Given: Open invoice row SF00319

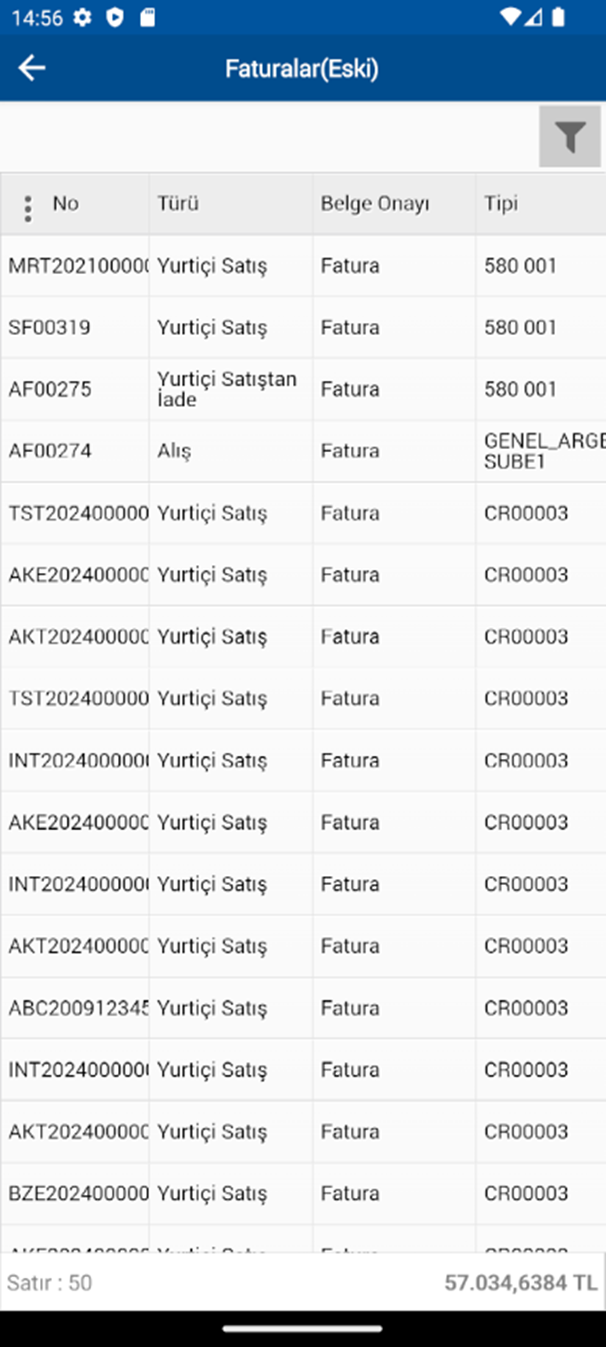Looking at the screenshot, I should [303, 327].
